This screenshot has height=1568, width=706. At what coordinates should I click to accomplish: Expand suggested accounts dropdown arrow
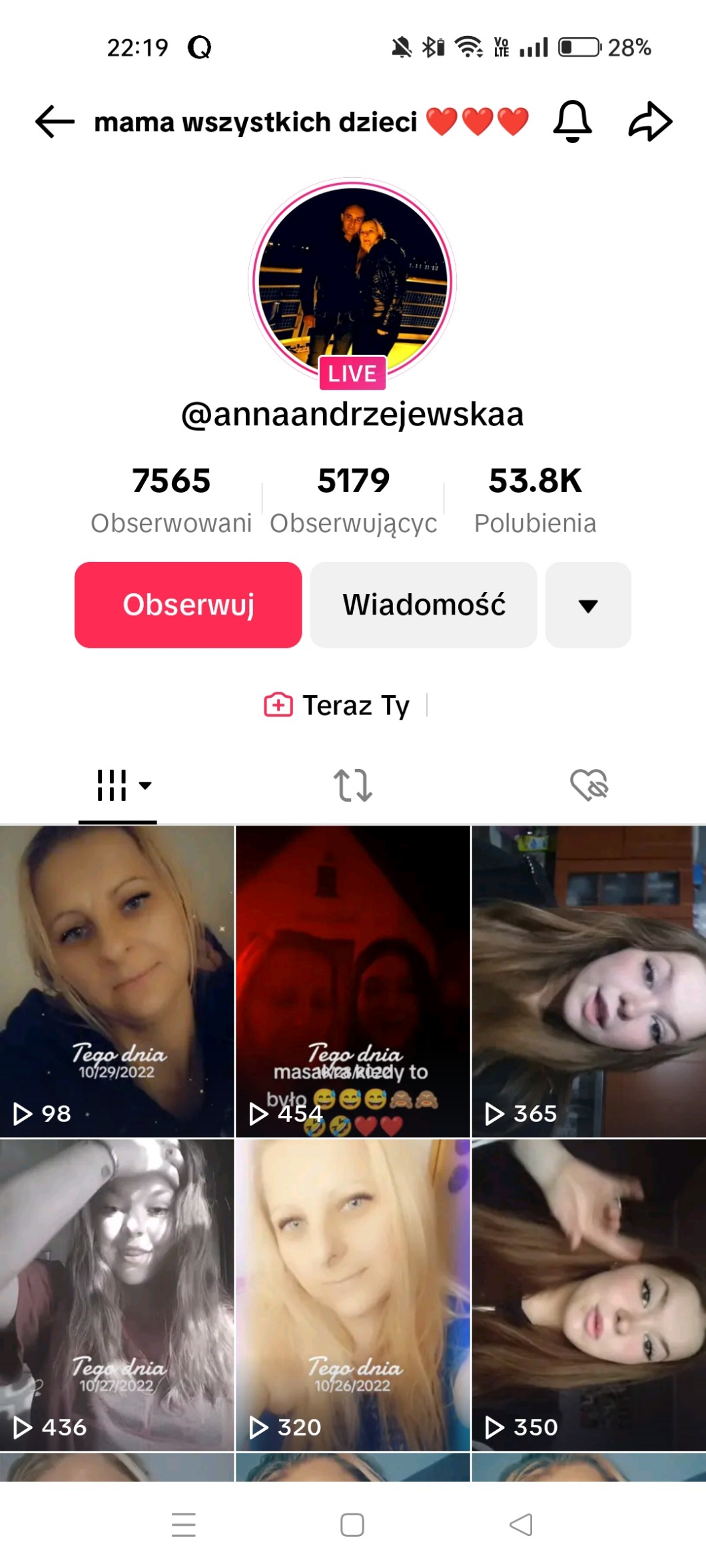point(587,605)
